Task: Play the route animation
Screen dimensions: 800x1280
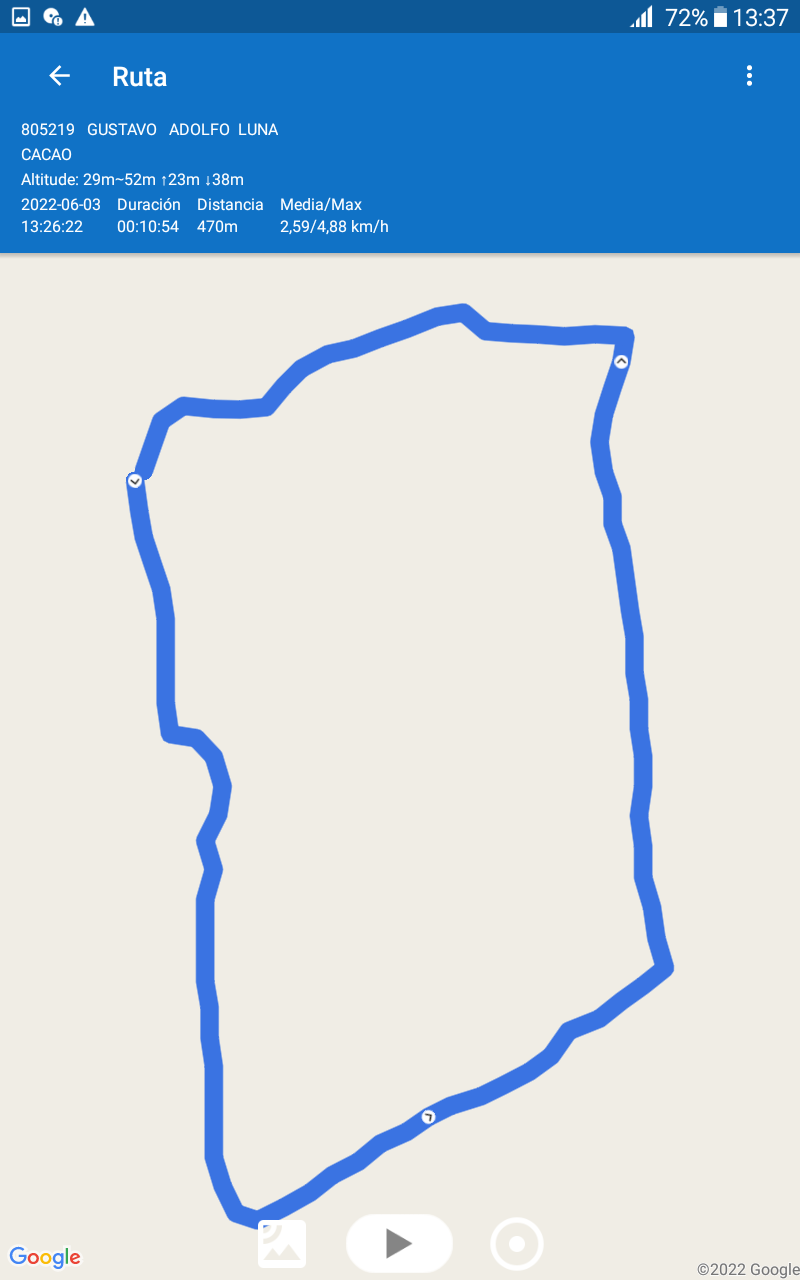Action: tap(399, 1243)
